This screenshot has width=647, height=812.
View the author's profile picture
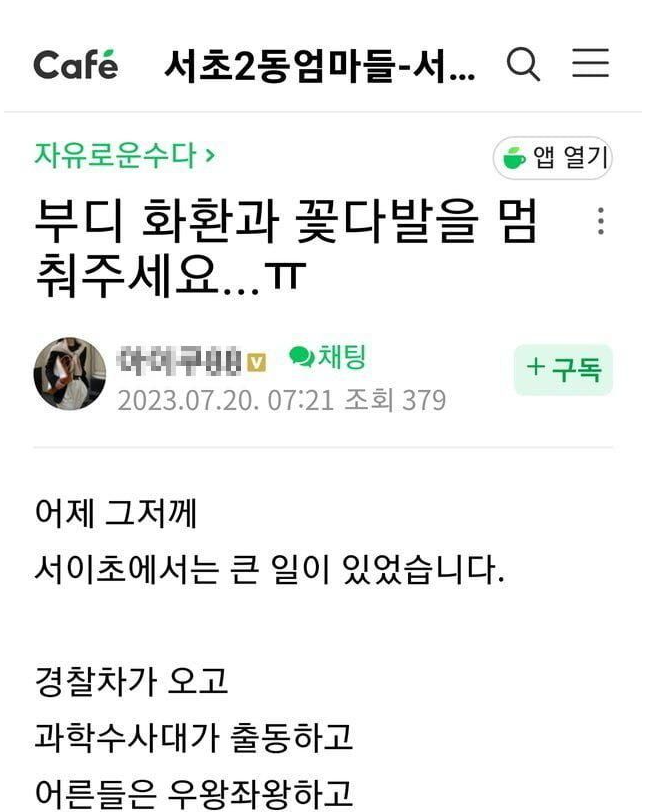pos(70,373)
